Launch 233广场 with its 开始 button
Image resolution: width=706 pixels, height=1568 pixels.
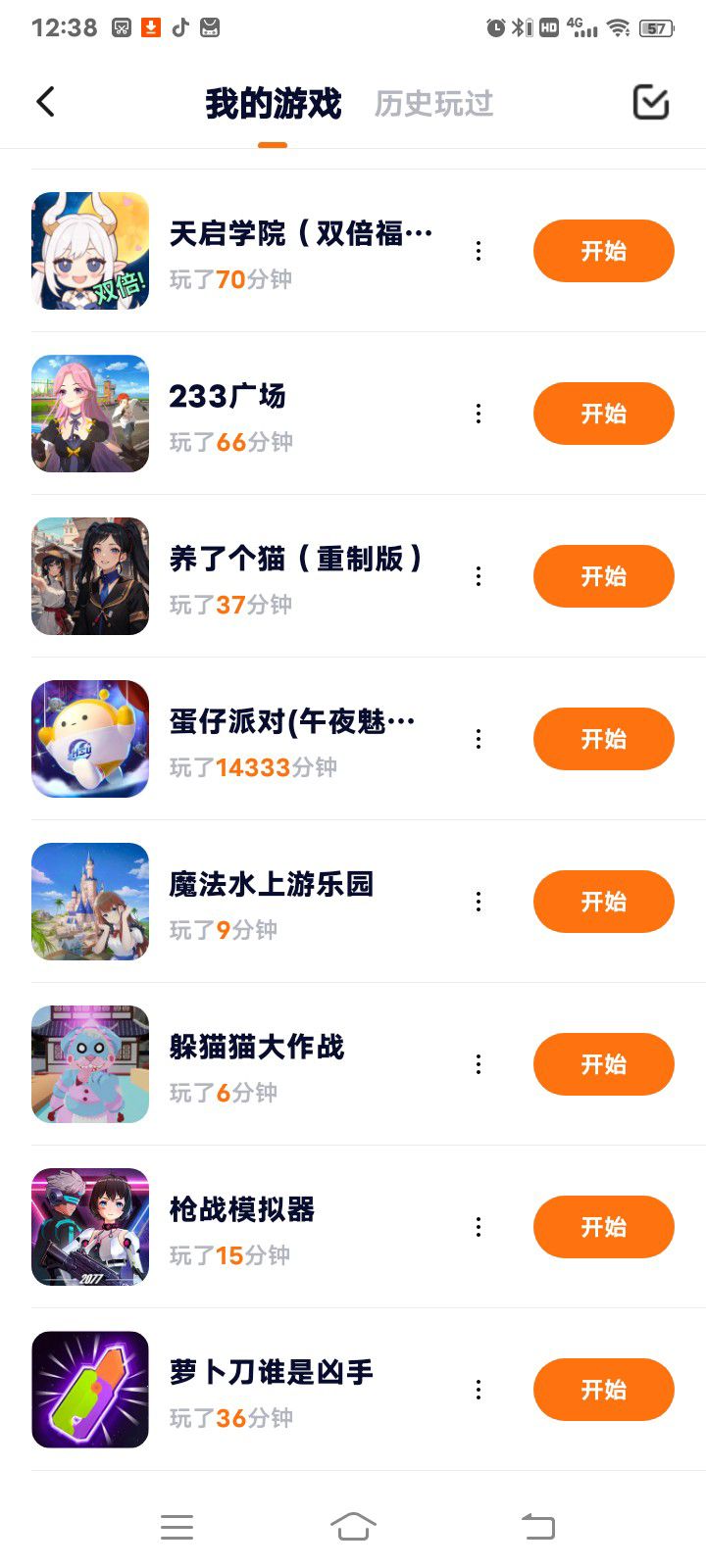click(603, 414)
